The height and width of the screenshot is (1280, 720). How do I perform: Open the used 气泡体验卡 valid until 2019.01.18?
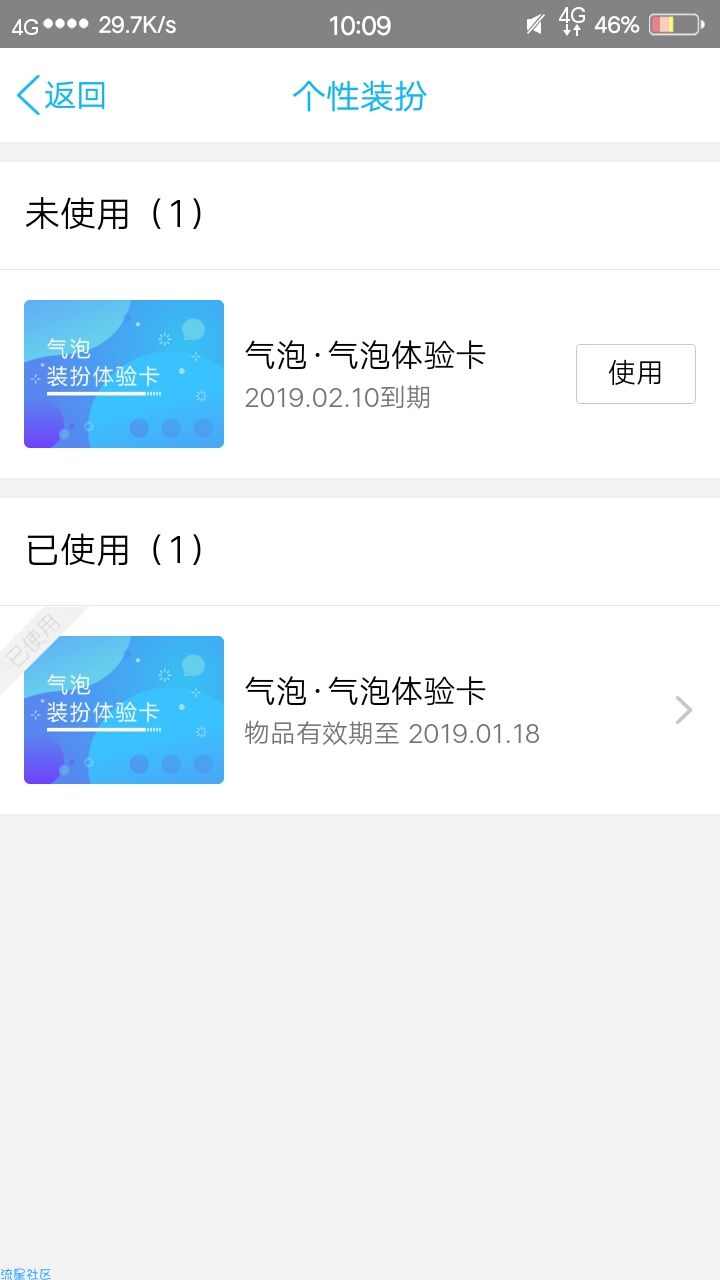(360, 710)
